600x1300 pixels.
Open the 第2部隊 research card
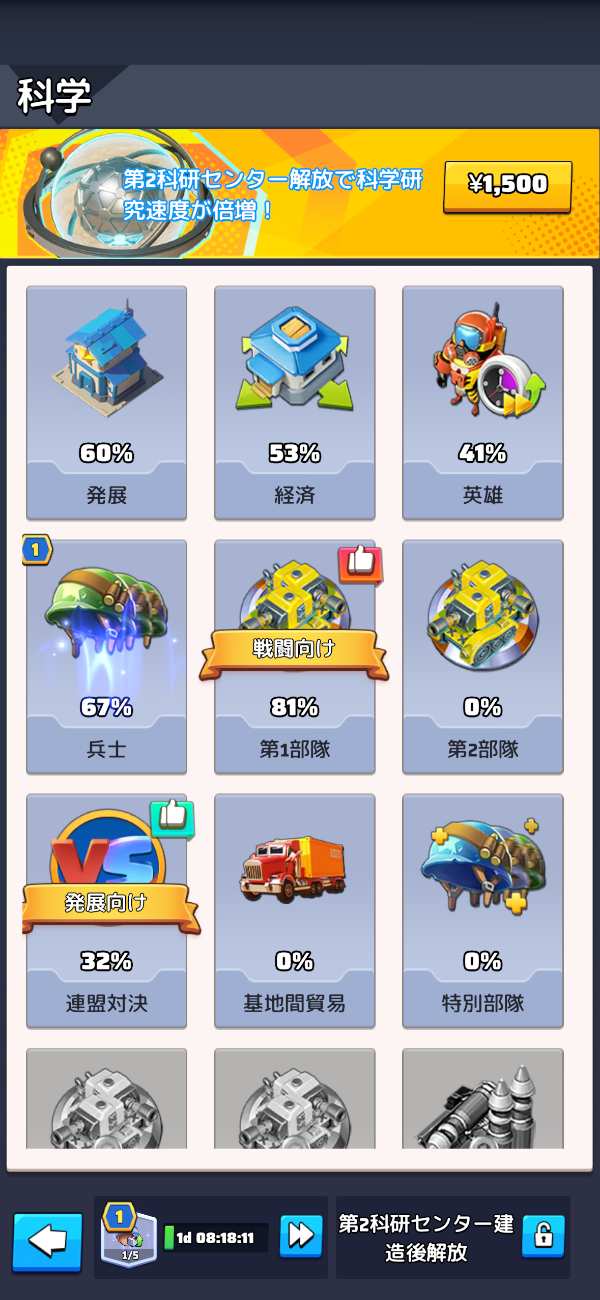tap(483, 657)
